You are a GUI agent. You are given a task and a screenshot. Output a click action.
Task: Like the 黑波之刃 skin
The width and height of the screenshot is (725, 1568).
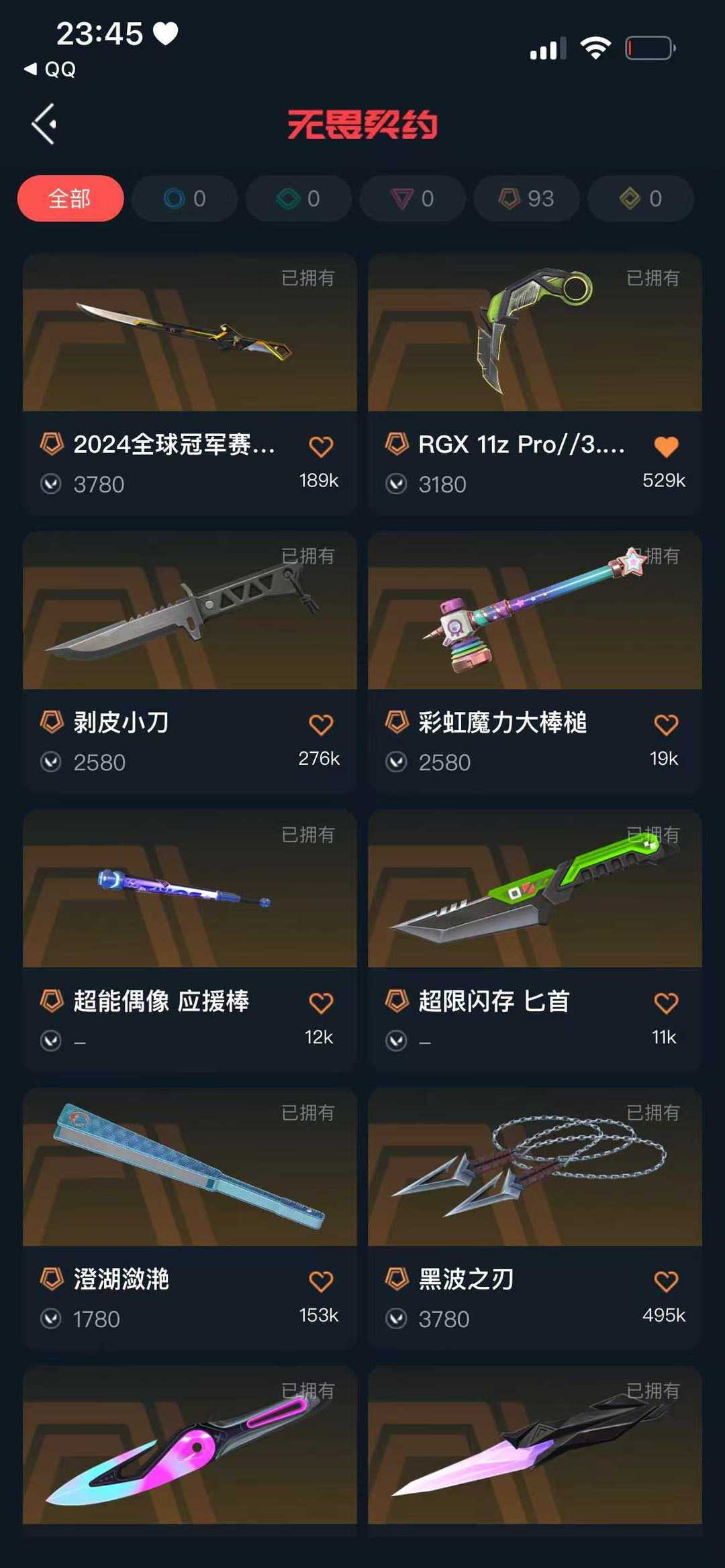(x=666, y=1282)
